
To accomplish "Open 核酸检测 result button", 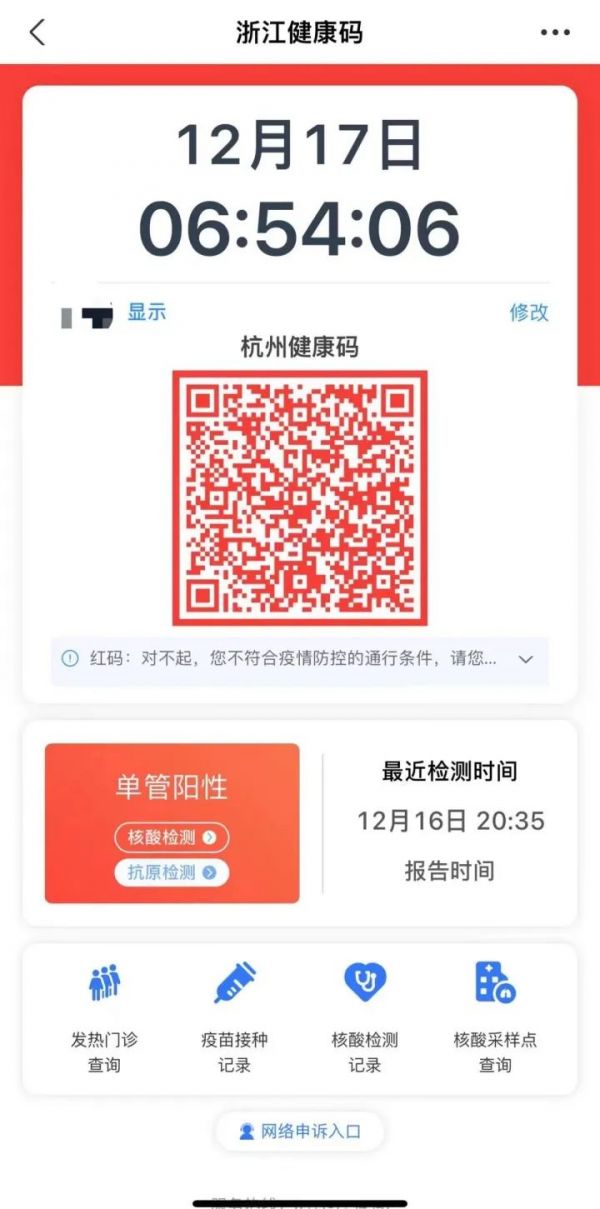I will (172, 837).
